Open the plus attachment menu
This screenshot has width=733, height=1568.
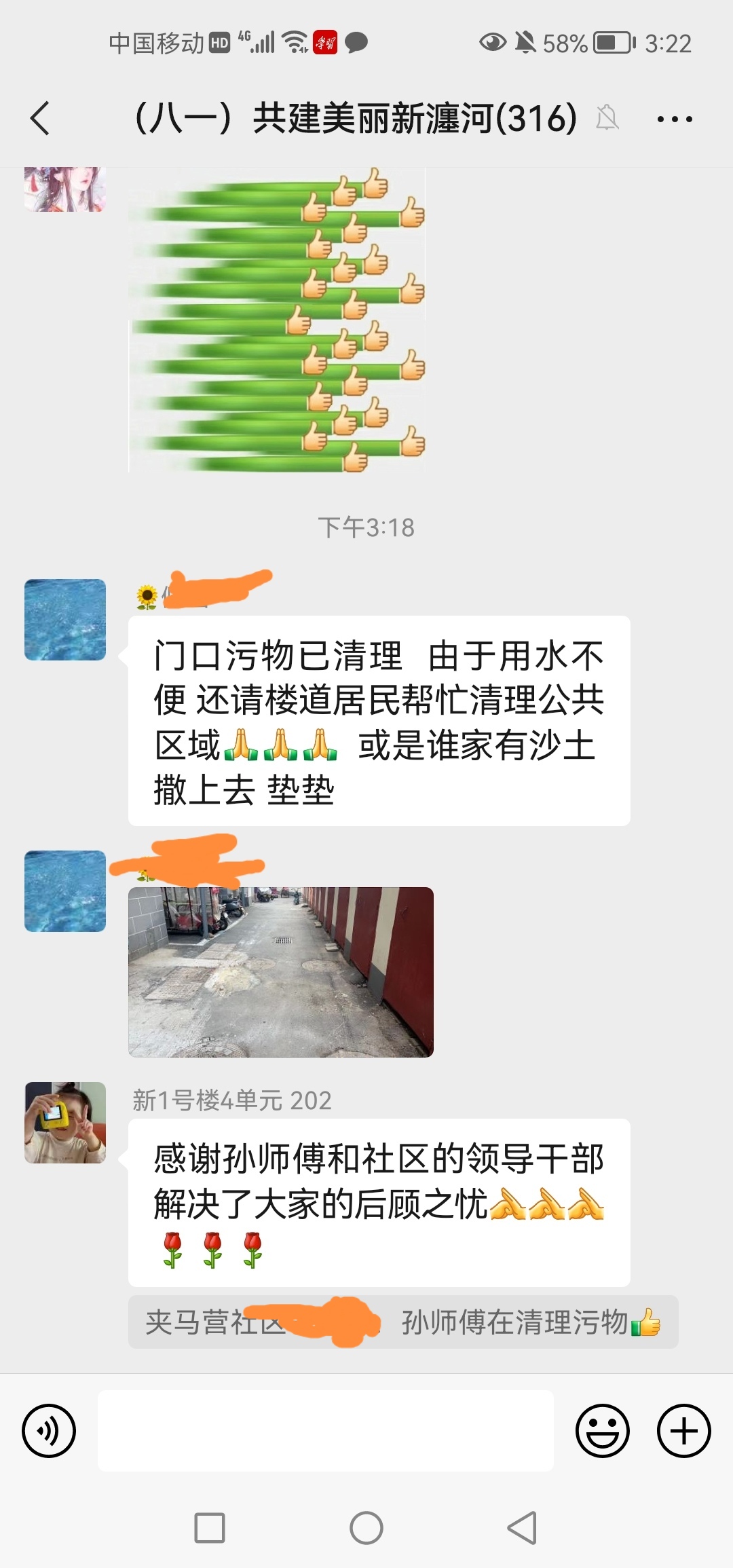click(x=683, y=1430)
